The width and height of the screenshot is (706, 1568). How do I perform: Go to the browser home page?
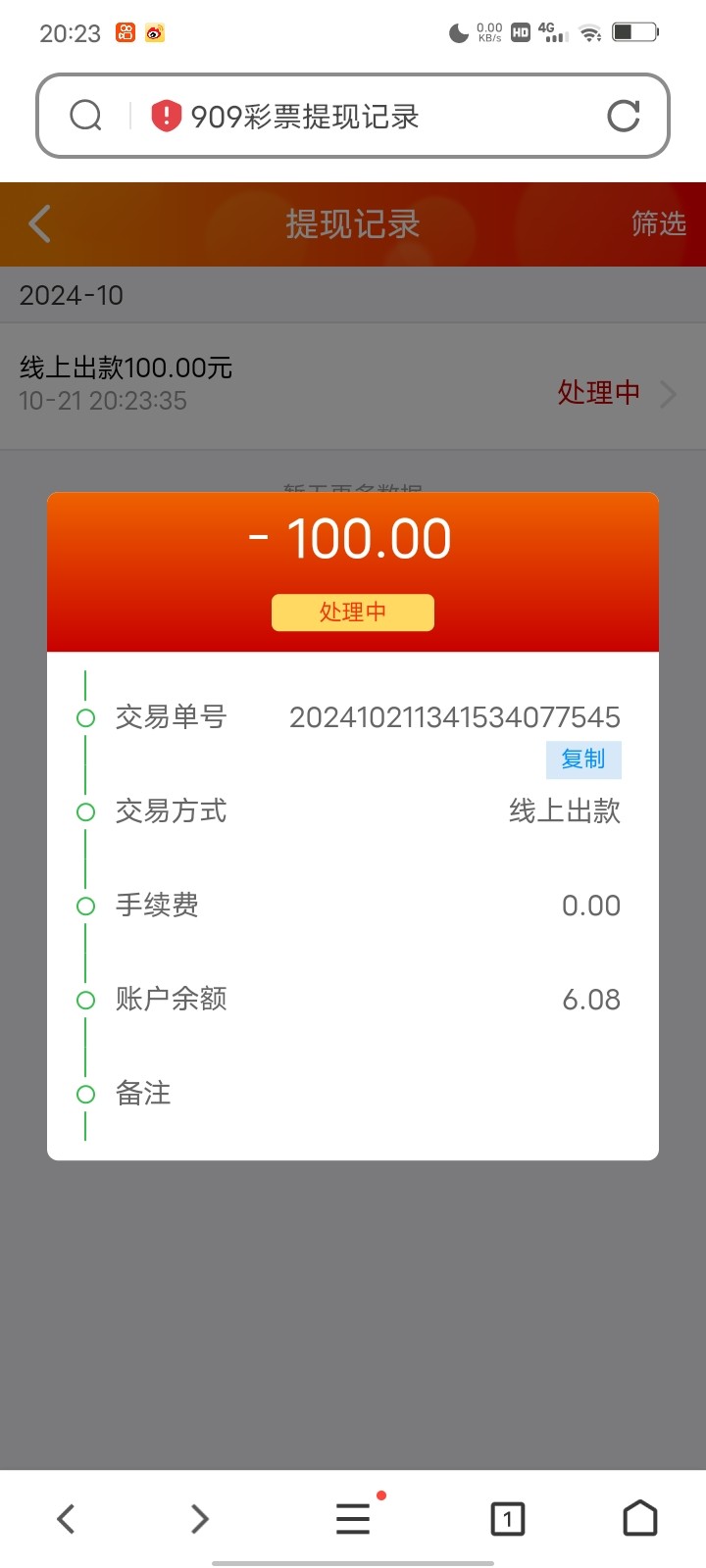point(640,1518)
